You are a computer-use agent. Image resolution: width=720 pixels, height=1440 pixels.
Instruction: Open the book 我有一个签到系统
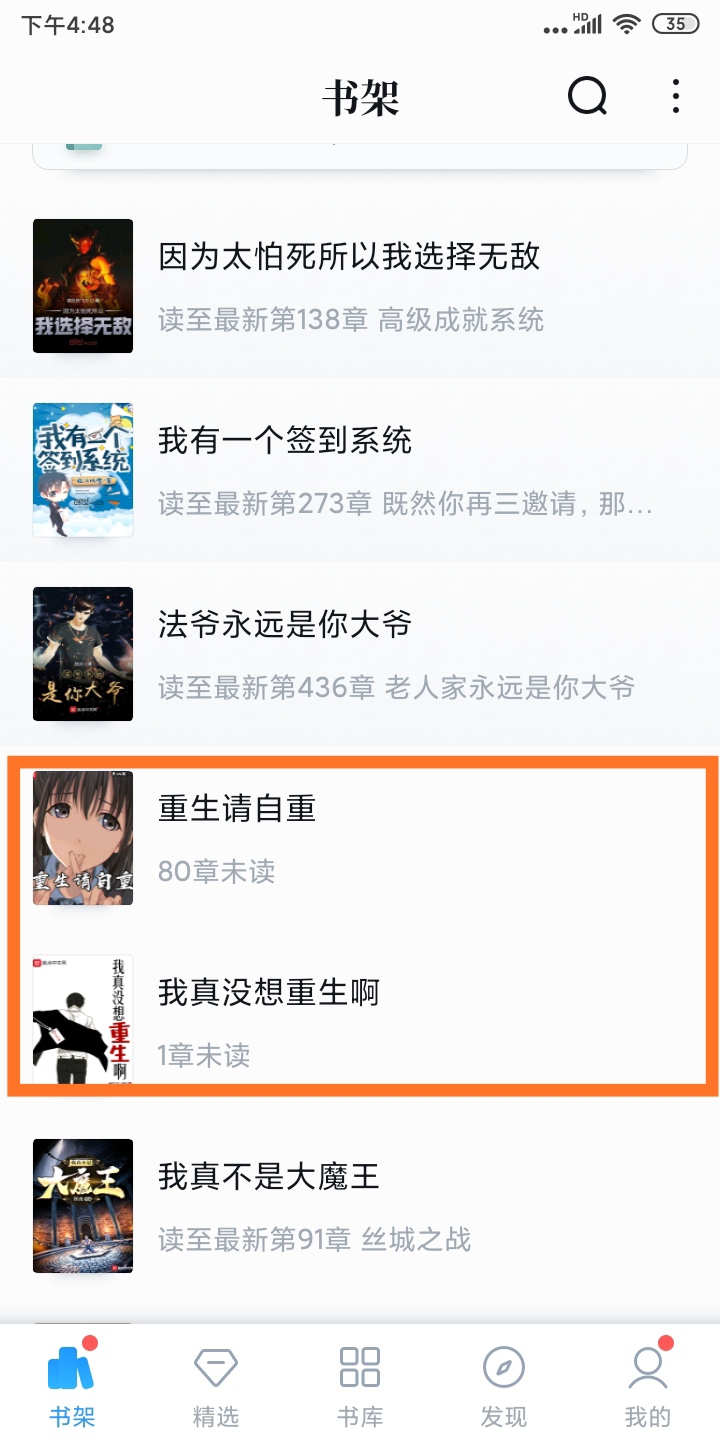(285, 441)
